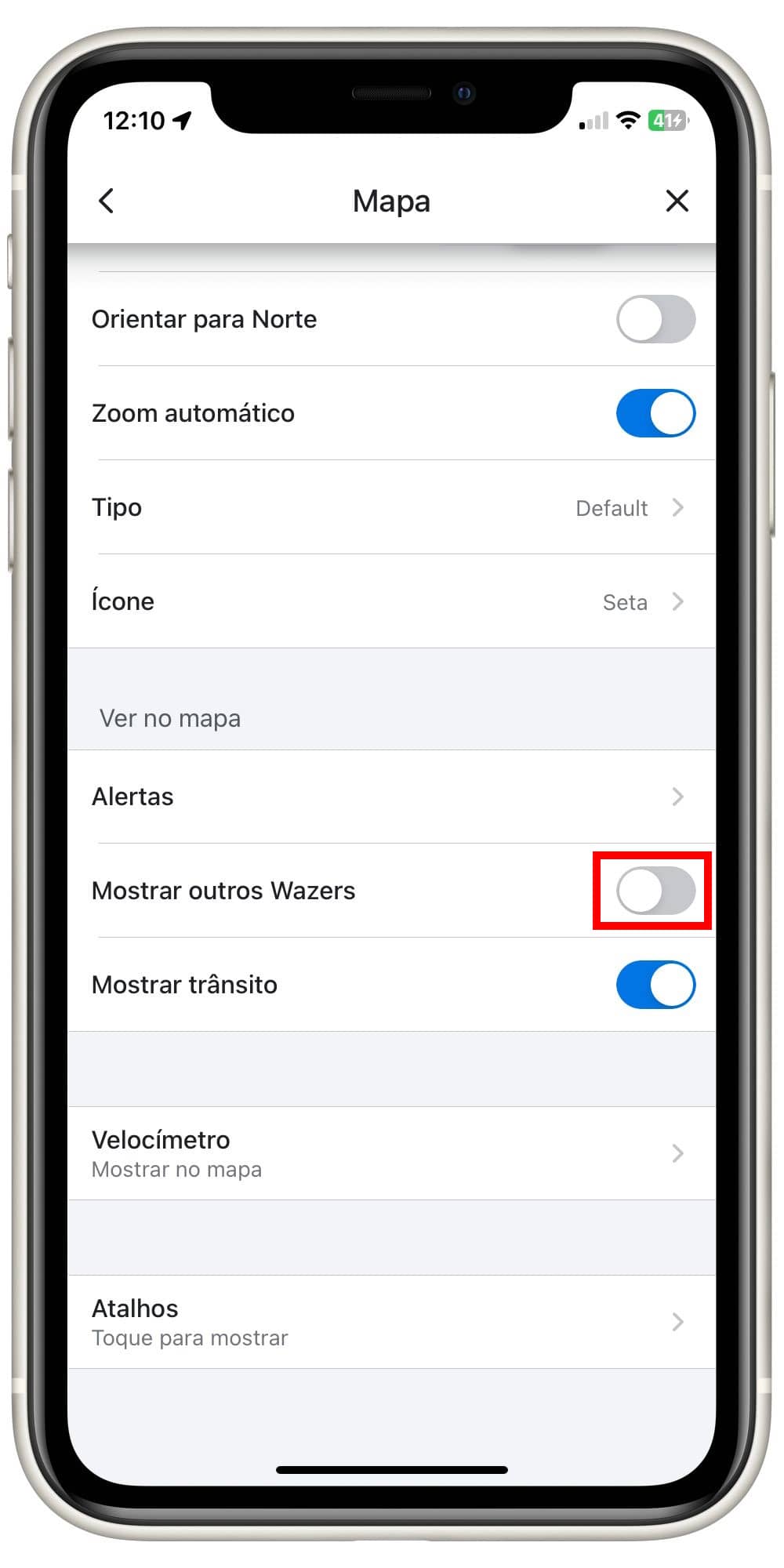Enable Orientar para Norte switch
Viewport: 784px width, 1568px height.
(x=655, y=319)
